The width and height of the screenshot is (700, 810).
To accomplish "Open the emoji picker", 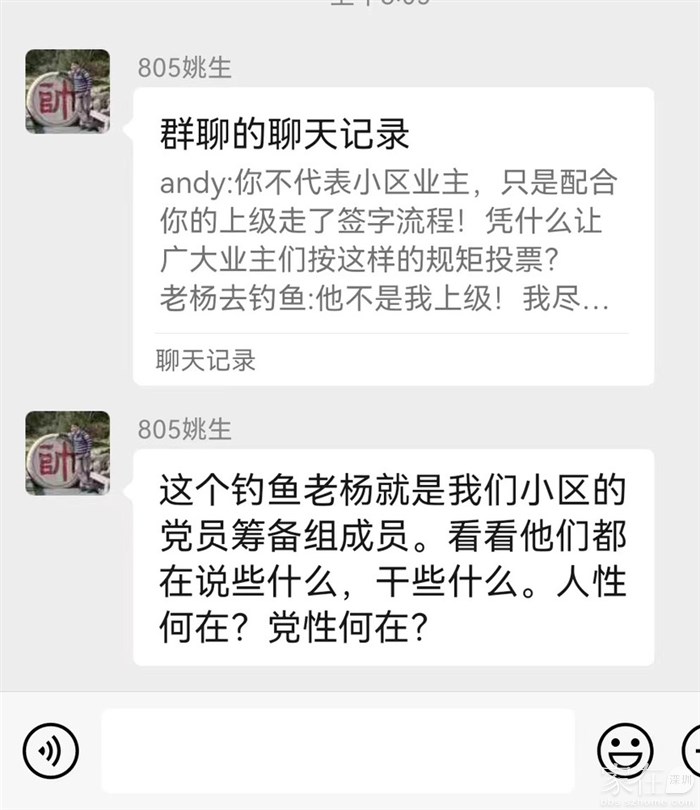I will pos(625,749).
